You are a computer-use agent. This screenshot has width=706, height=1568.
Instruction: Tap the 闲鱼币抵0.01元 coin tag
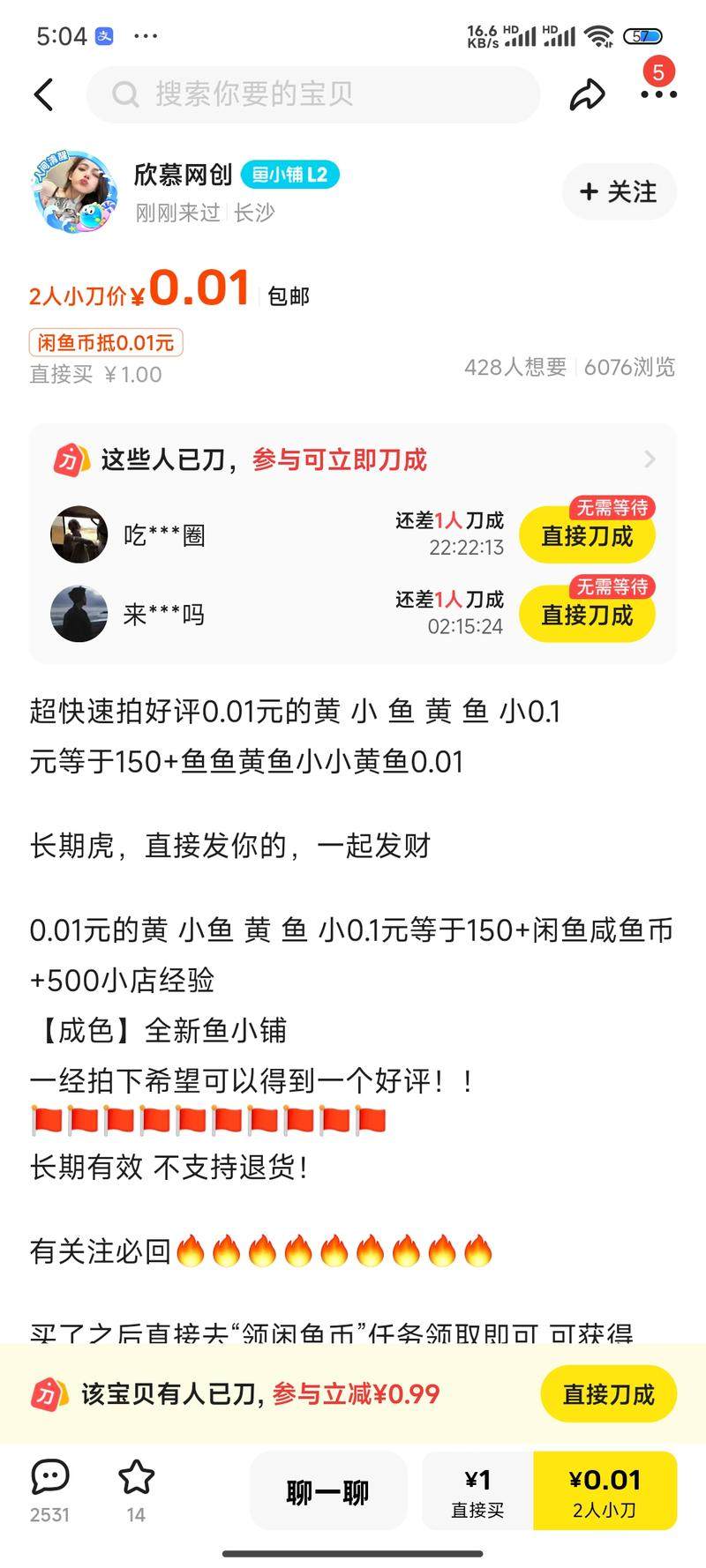[106, 343]
